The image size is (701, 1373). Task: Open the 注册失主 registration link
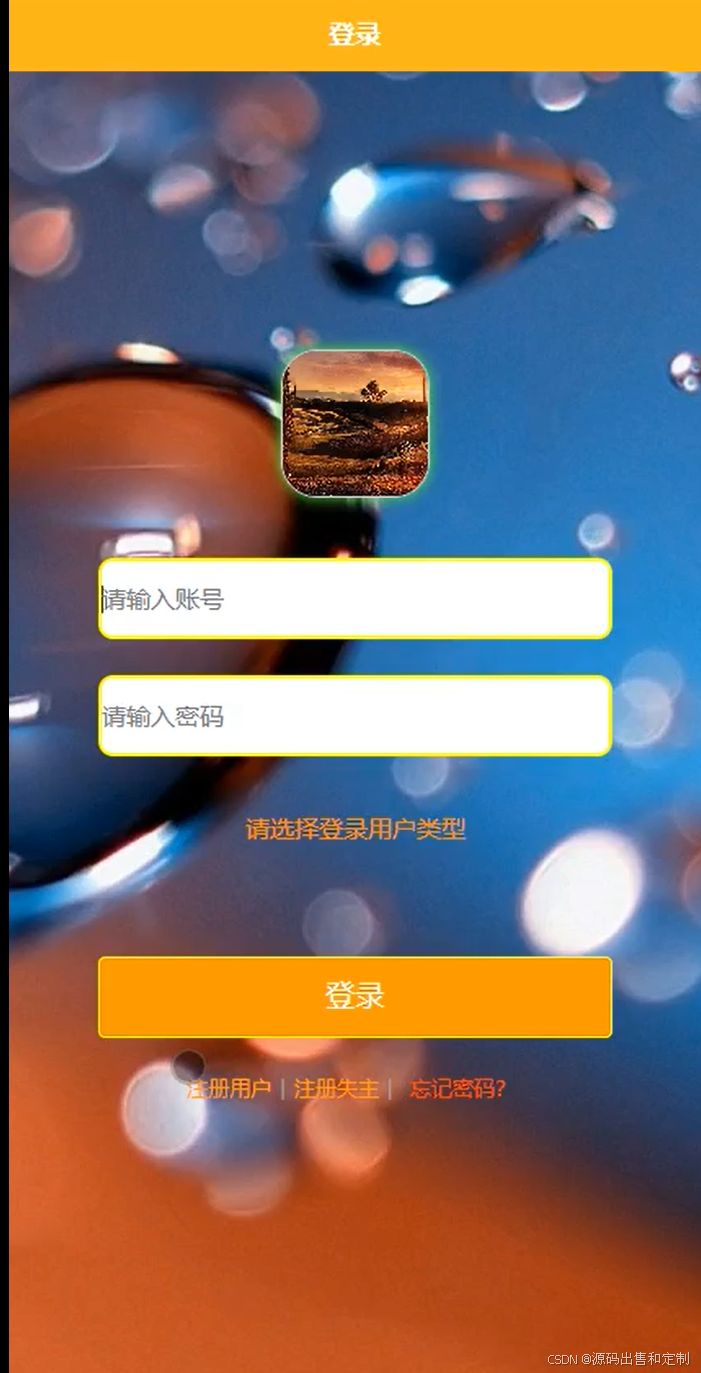337,1089
